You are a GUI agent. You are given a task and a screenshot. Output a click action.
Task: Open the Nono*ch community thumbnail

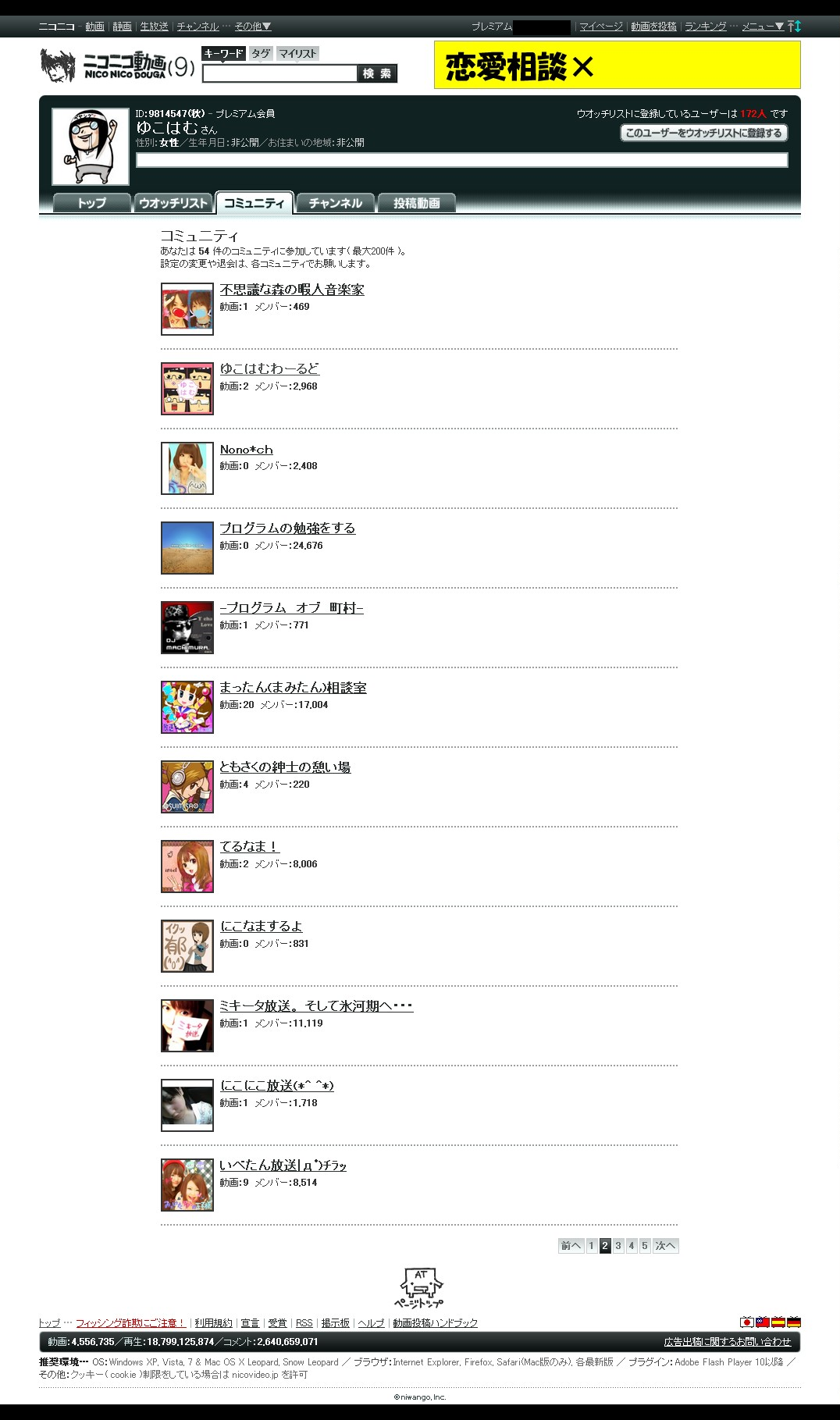(187, 468)
